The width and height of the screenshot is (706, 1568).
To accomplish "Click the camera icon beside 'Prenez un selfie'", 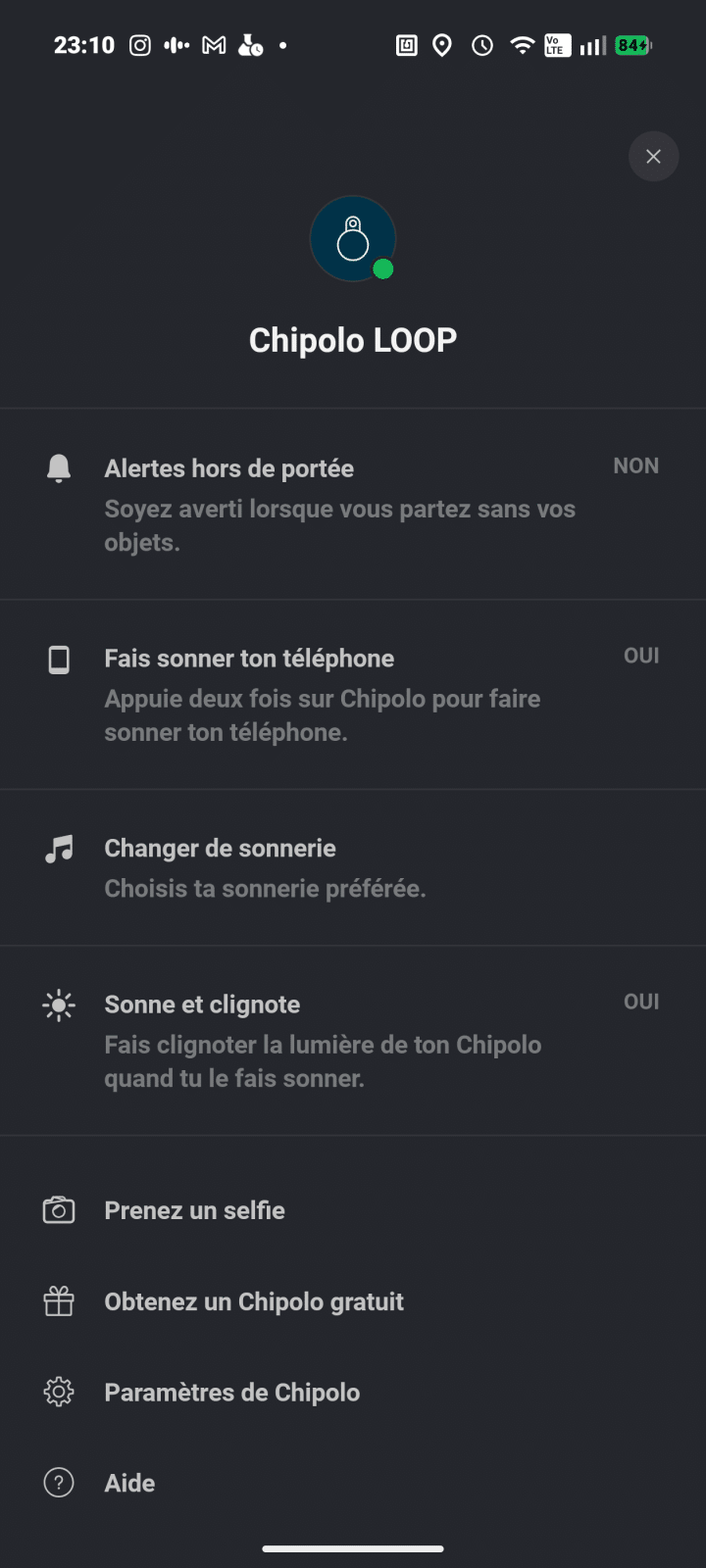I will (59, 1210).
